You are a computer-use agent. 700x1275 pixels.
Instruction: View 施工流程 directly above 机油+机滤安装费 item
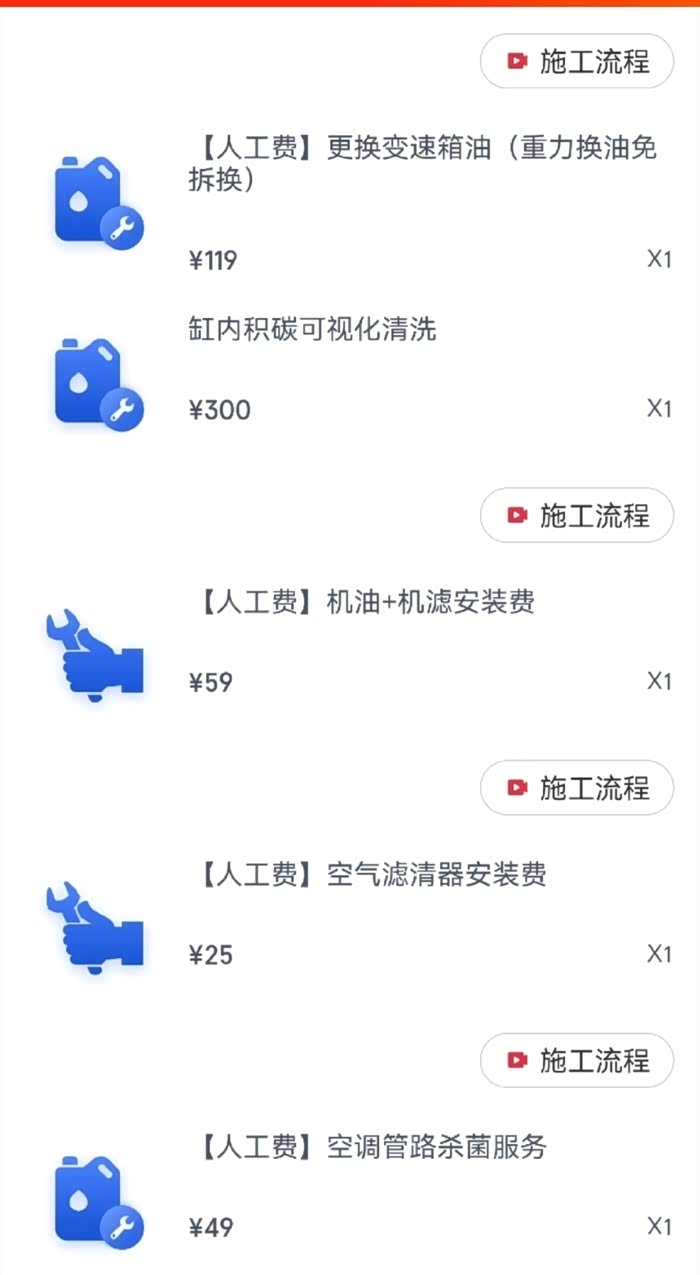[577, 515]
